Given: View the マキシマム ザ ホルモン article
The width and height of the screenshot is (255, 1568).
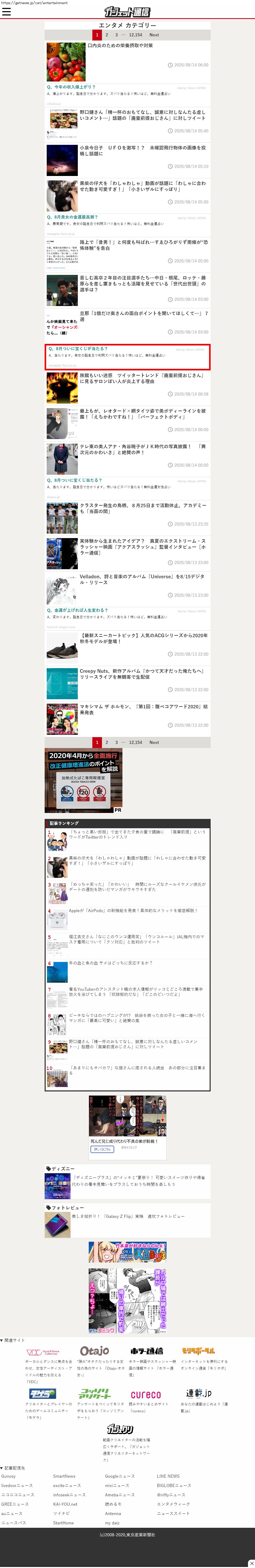Looking at the screenshot, I should pos(142,709).
